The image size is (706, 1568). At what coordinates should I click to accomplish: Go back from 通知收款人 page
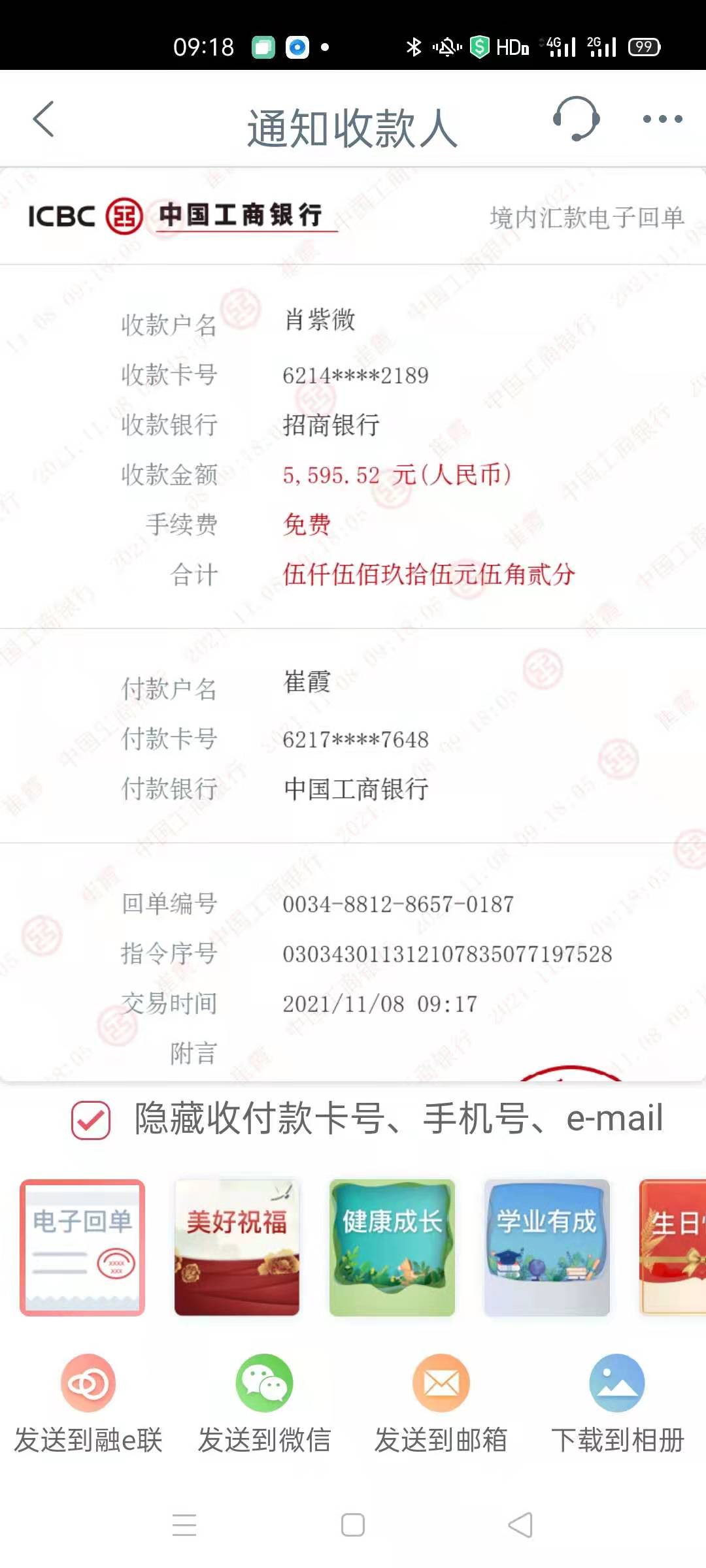pos(43,119)
